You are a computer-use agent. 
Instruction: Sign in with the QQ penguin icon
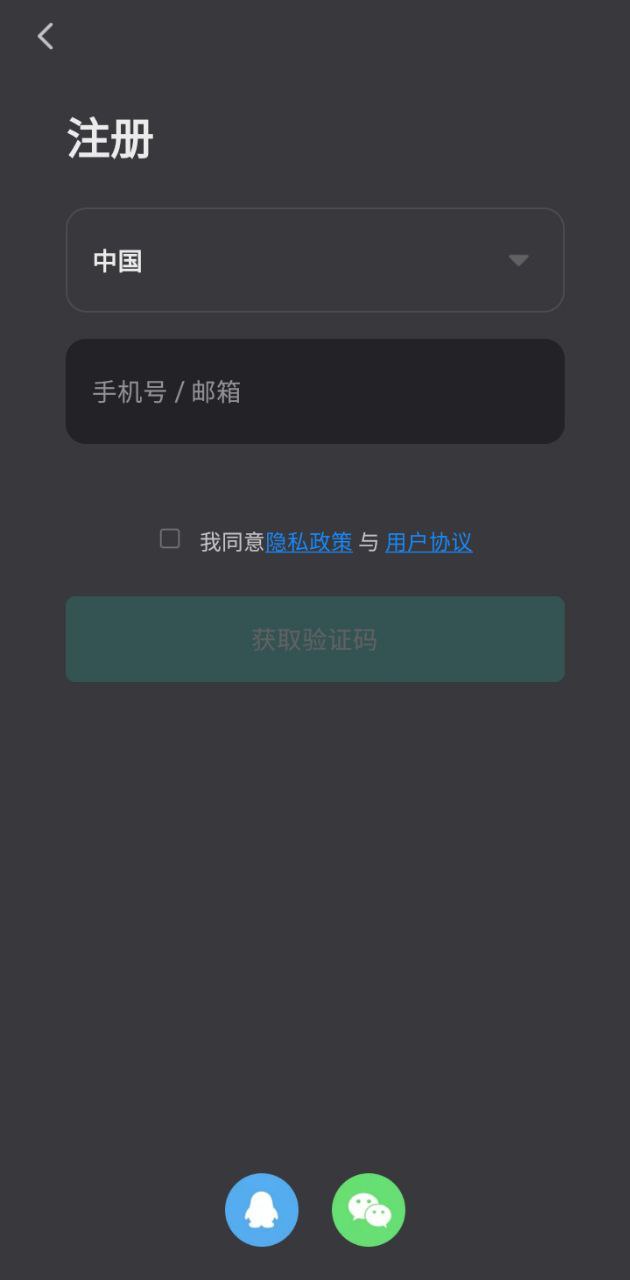click(262, 1210)
